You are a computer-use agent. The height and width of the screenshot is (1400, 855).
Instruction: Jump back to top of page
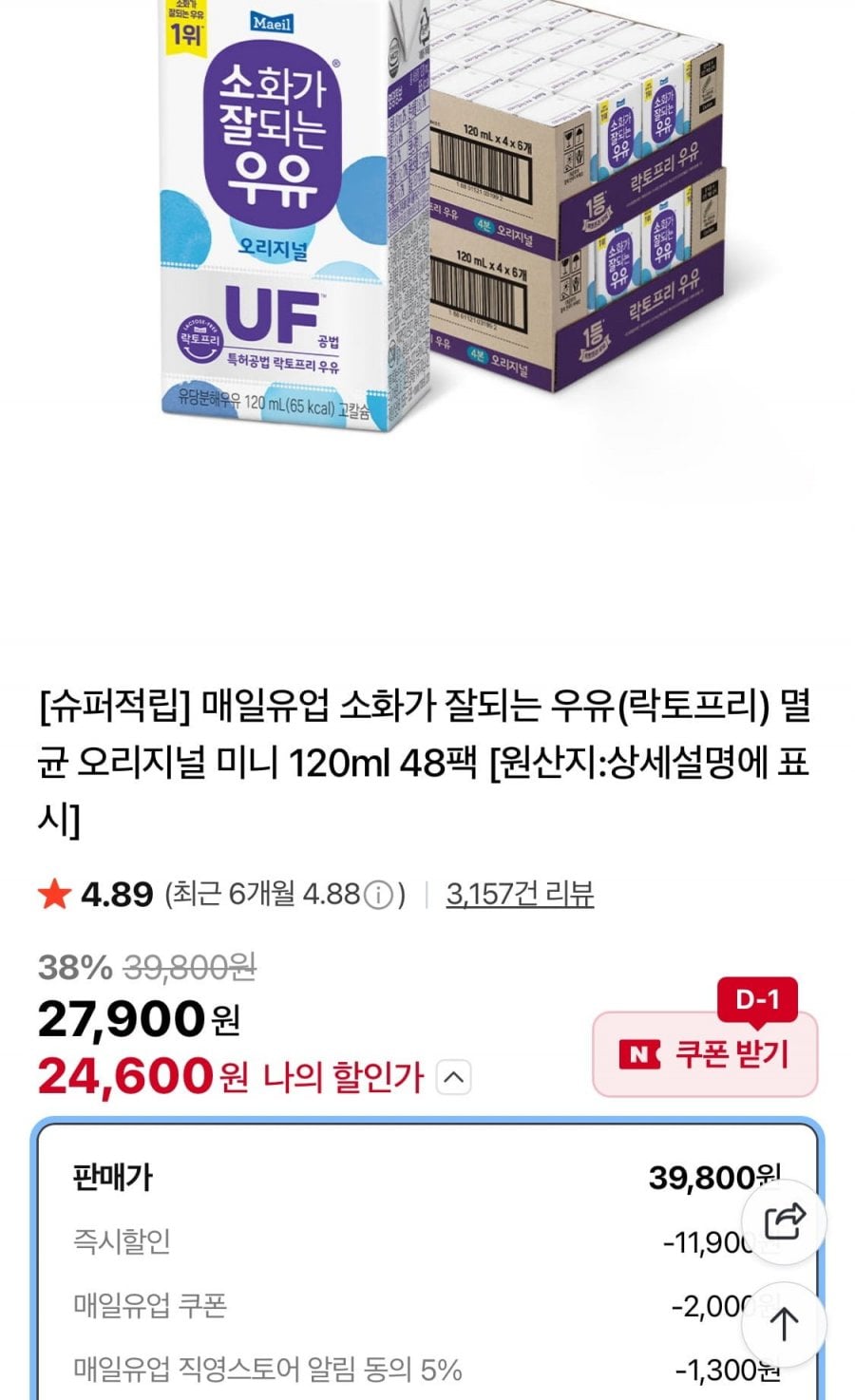point(784,1324)
